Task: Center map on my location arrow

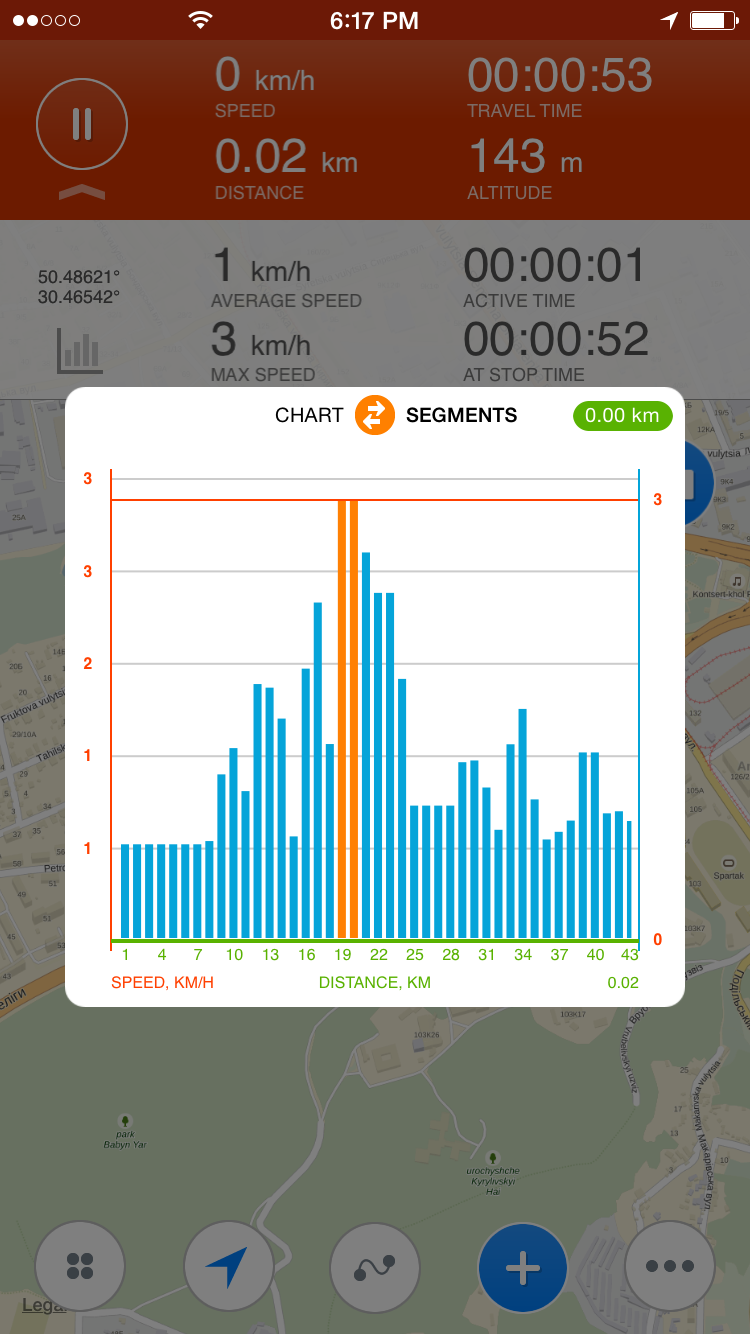Action: [x=229, y=1266]
